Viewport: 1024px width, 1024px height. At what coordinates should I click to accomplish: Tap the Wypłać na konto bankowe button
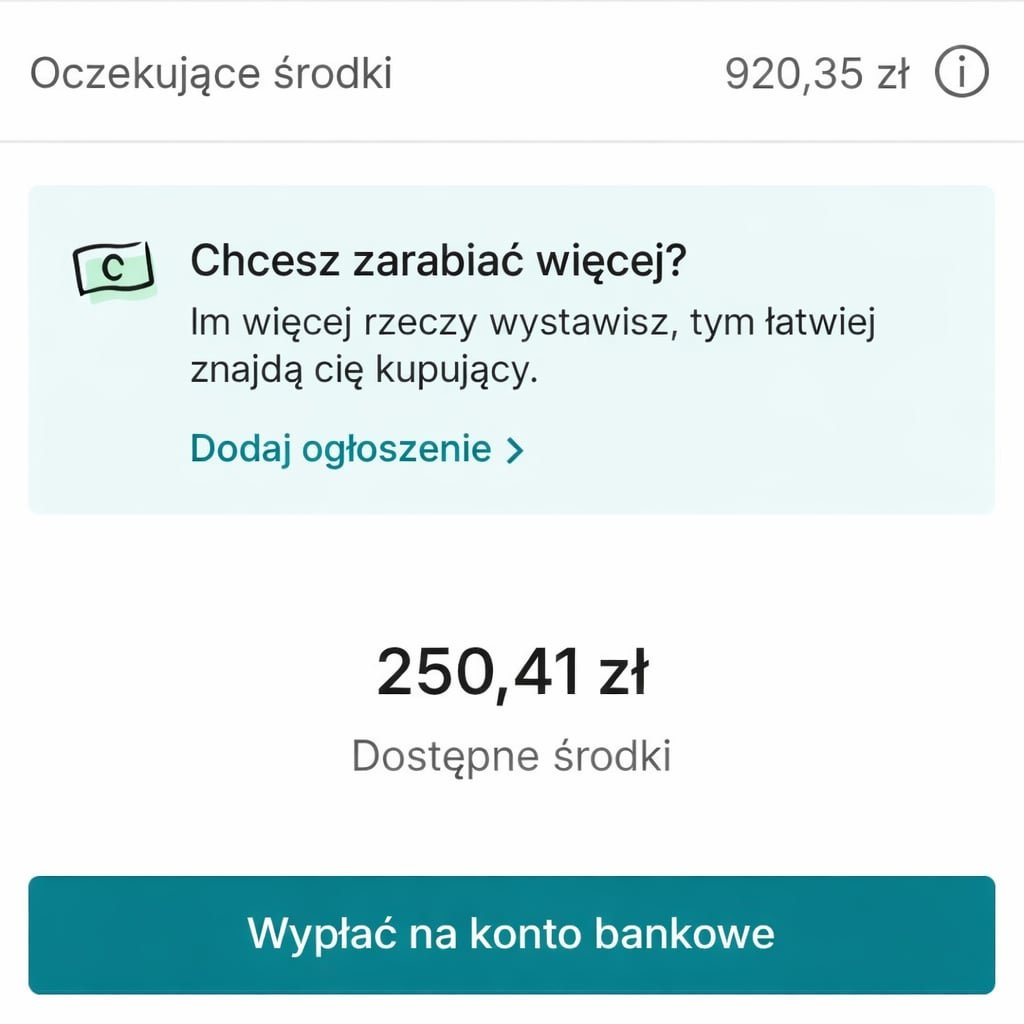click(511, 934)
